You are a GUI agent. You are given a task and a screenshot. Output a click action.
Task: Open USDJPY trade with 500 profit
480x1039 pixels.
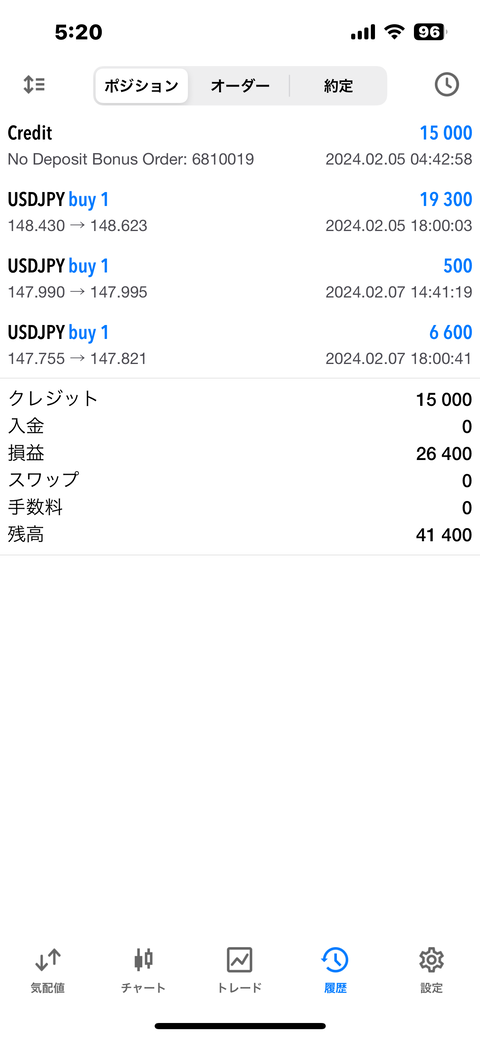coord(240,279)
